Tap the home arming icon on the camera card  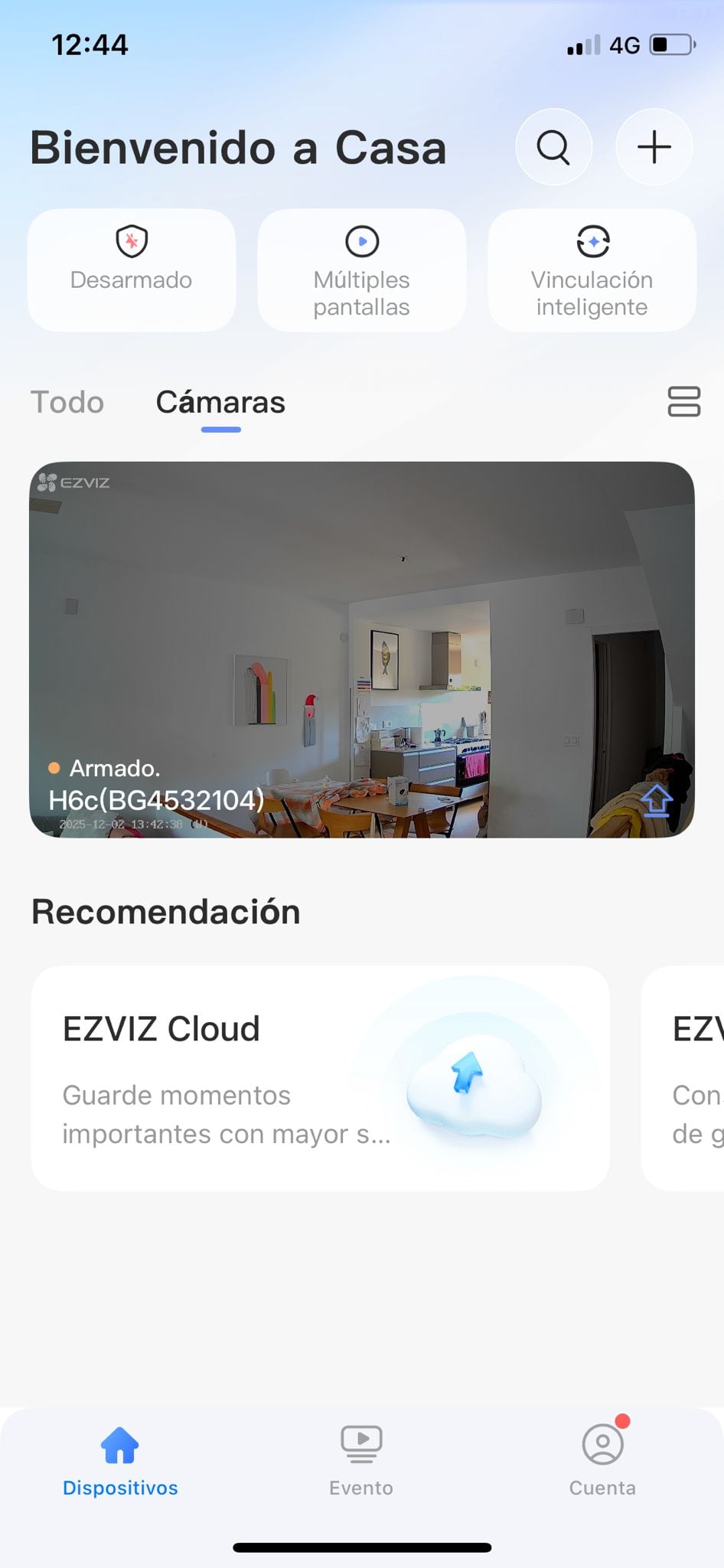pos(655,801)
